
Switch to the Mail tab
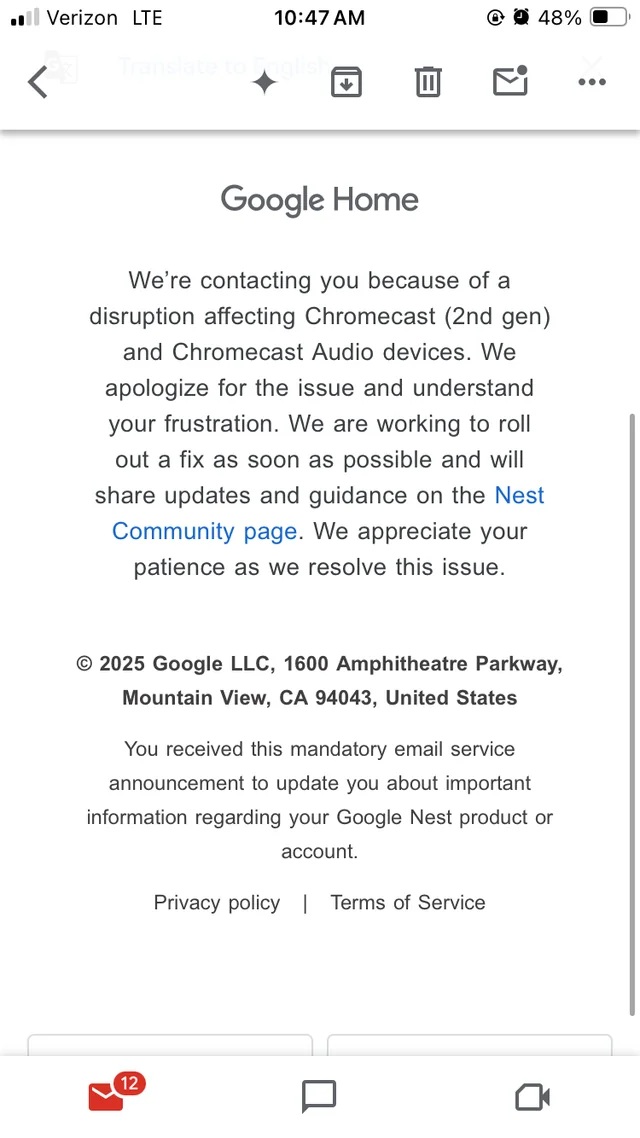[x=106, y=1097]
